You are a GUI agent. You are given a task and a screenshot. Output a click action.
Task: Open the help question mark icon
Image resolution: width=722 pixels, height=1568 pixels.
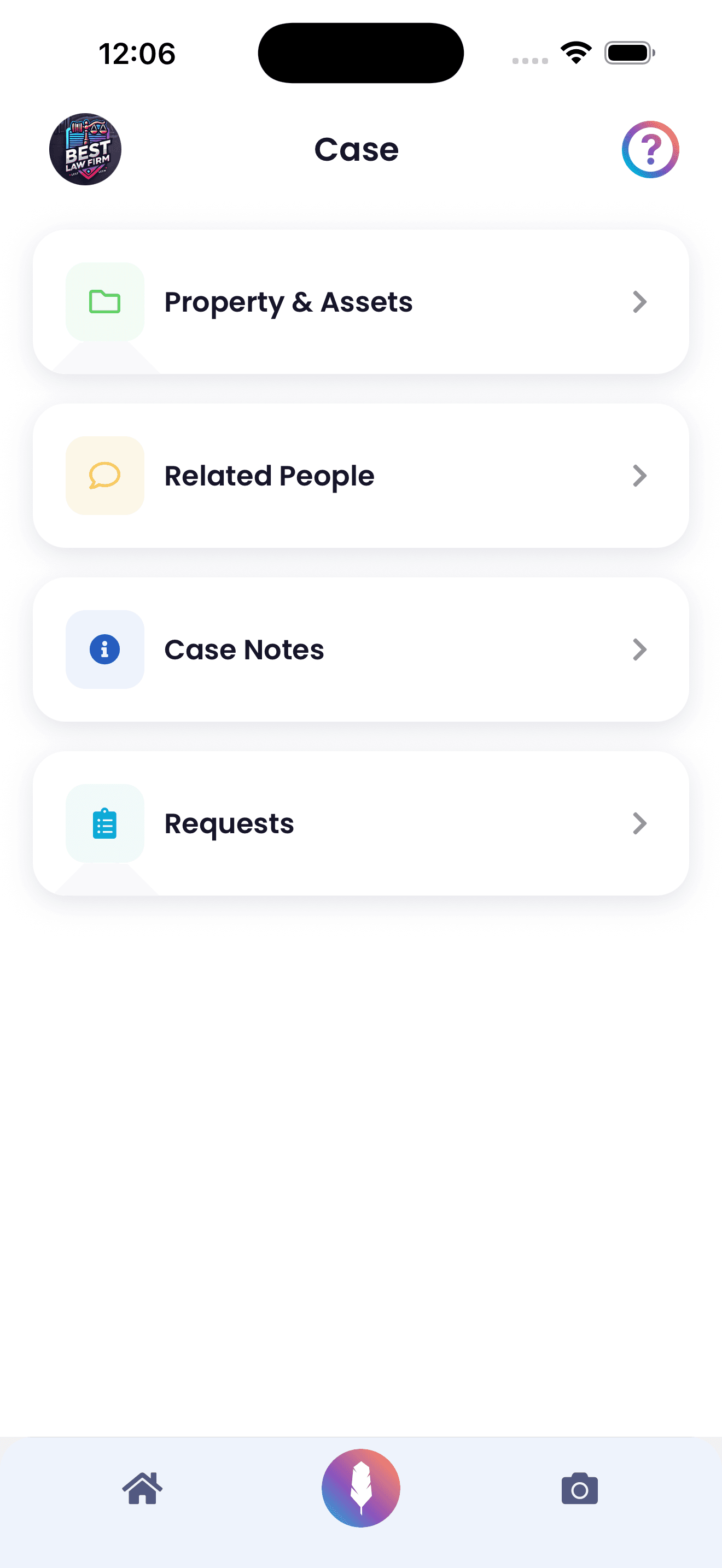650,150
